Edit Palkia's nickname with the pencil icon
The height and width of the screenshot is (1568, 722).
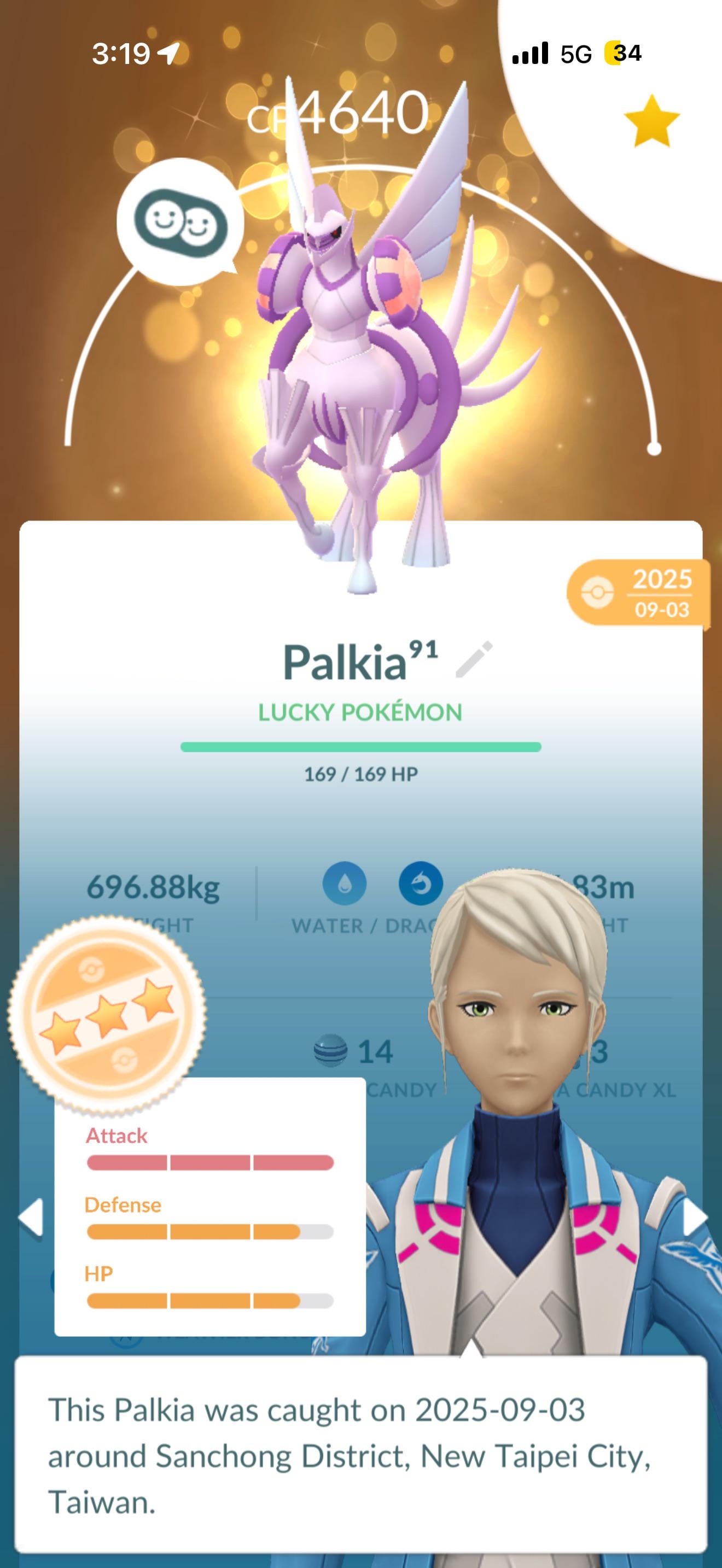[x=474, y=659]
